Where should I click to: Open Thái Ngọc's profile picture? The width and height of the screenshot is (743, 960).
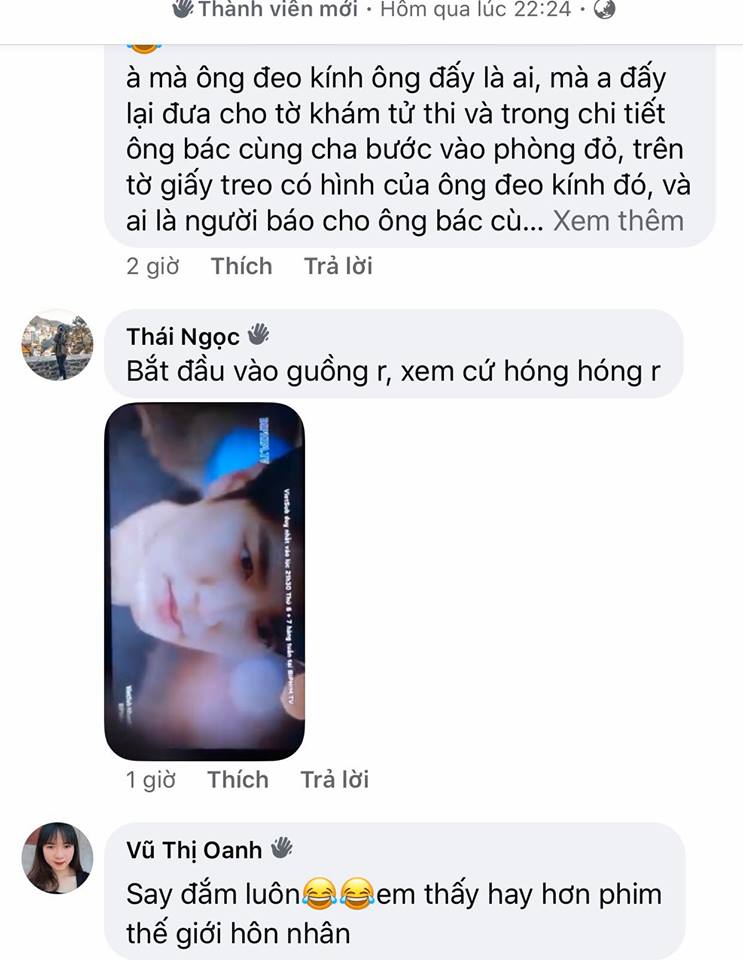tap(58, 345)
